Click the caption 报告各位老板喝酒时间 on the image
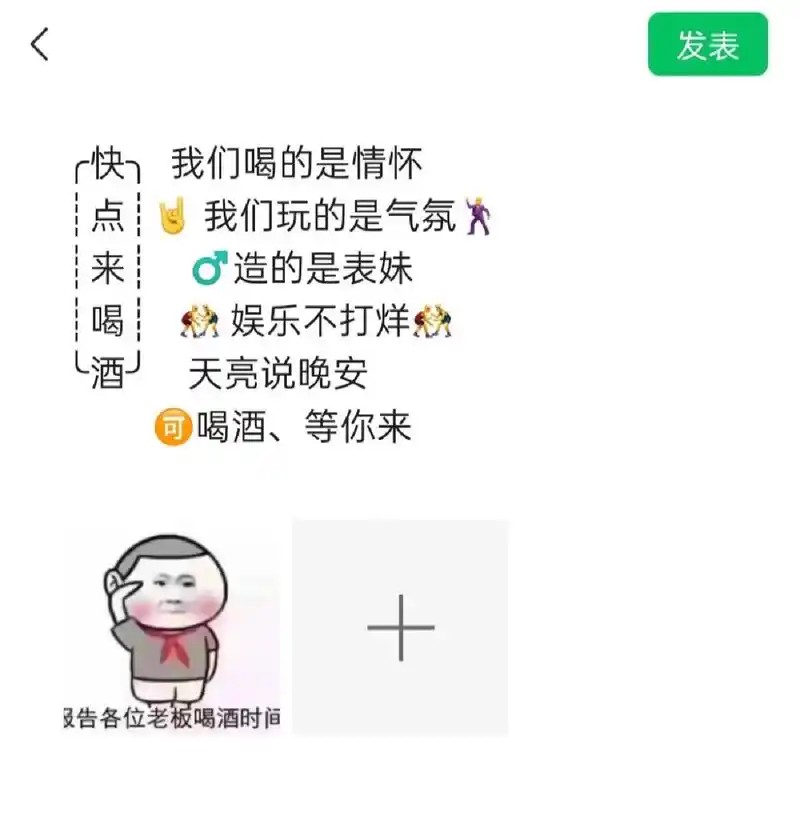The image size is (800, 816). click(x=172, y=715)
